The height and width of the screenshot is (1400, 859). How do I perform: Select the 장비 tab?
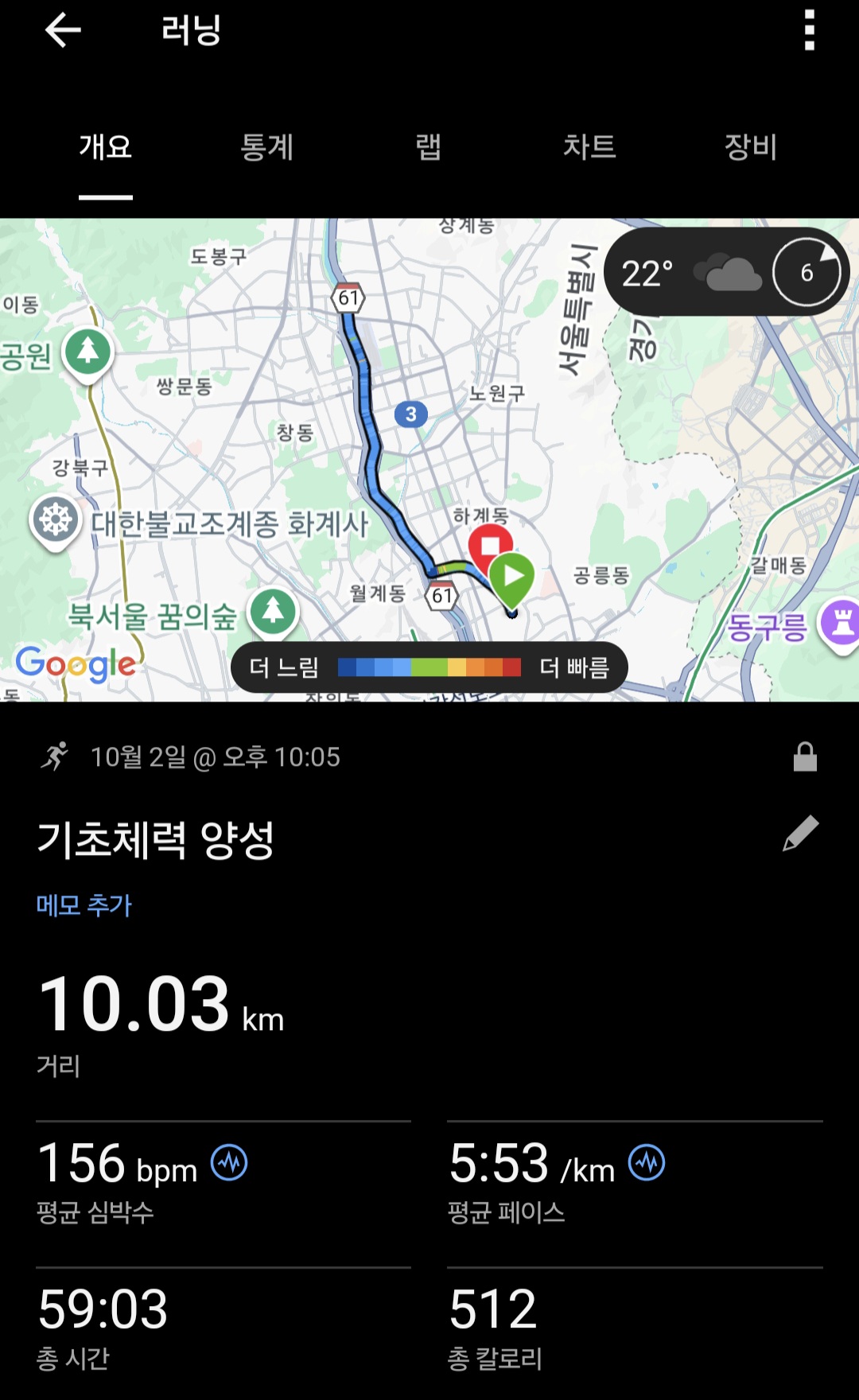click(x=750, y=147)
